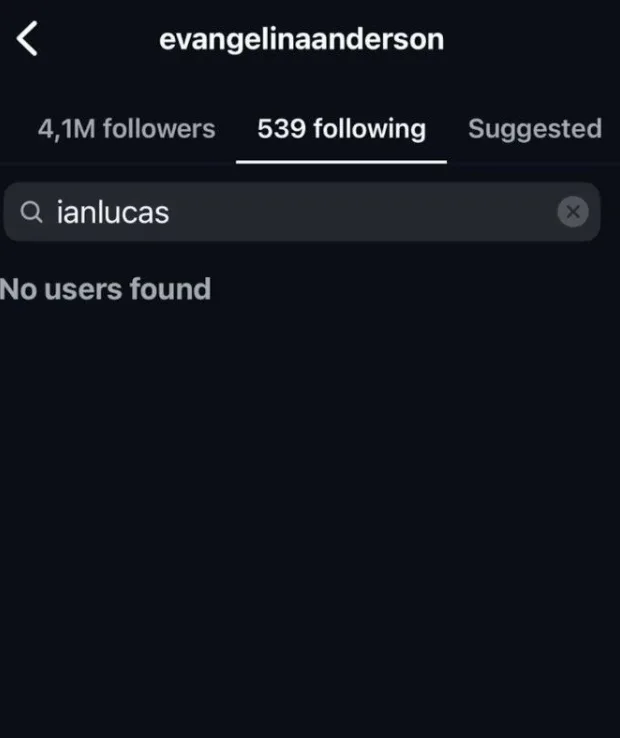Open the Suggested tab
The height and width of the screenshot is (738, 620).
[534, 129]
